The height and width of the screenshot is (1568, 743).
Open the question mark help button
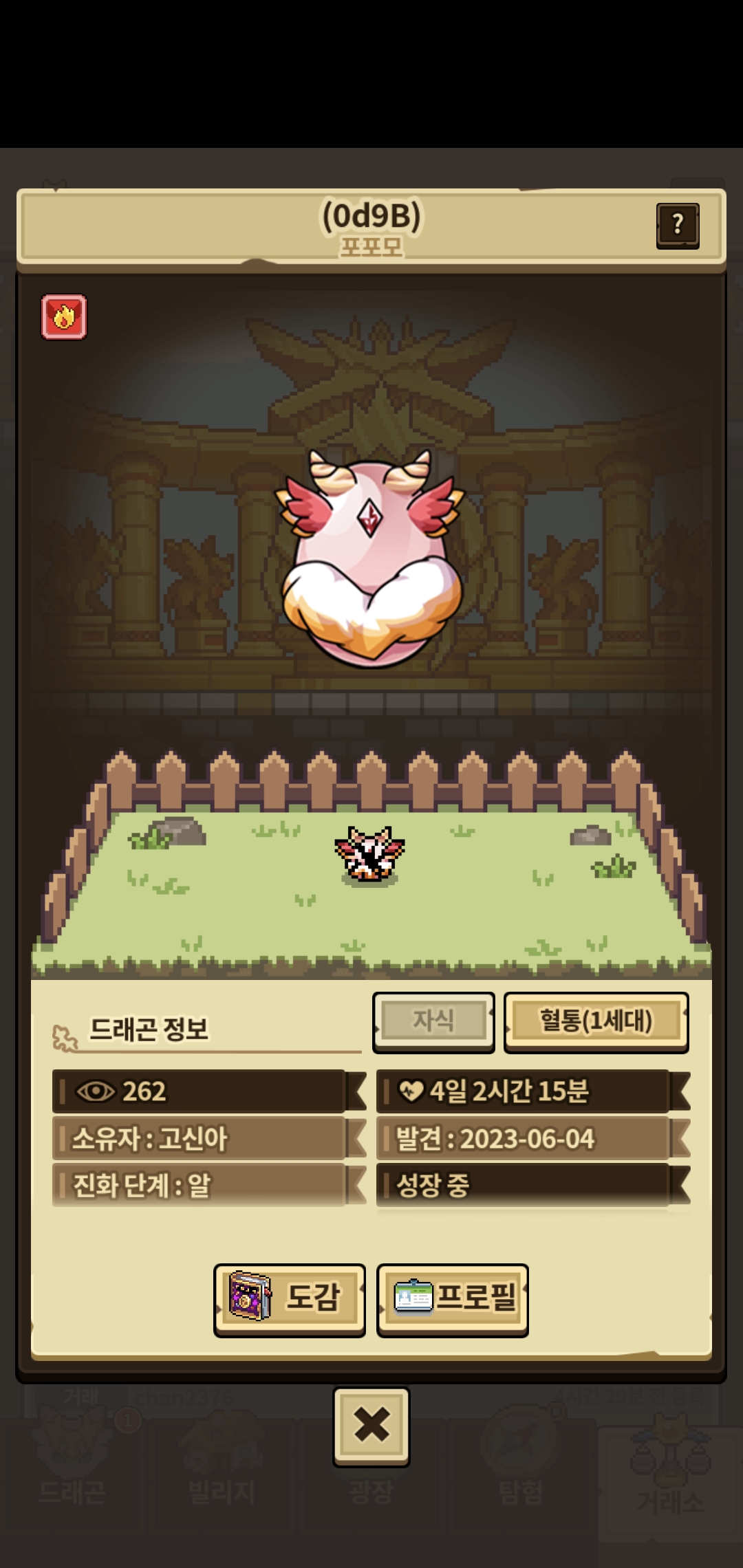678,226
